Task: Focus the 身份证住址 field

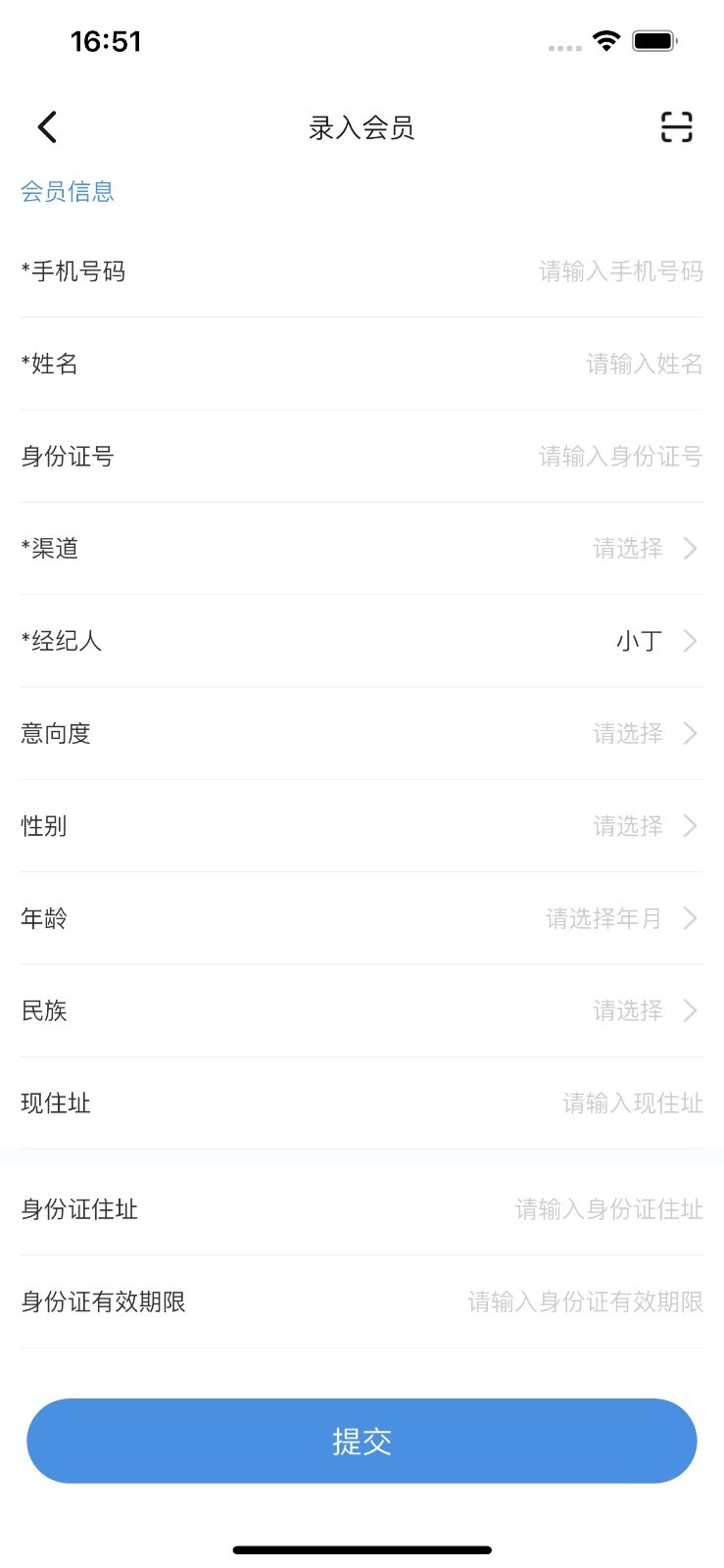Action: pyautogui.click(x=607, y=1209)
